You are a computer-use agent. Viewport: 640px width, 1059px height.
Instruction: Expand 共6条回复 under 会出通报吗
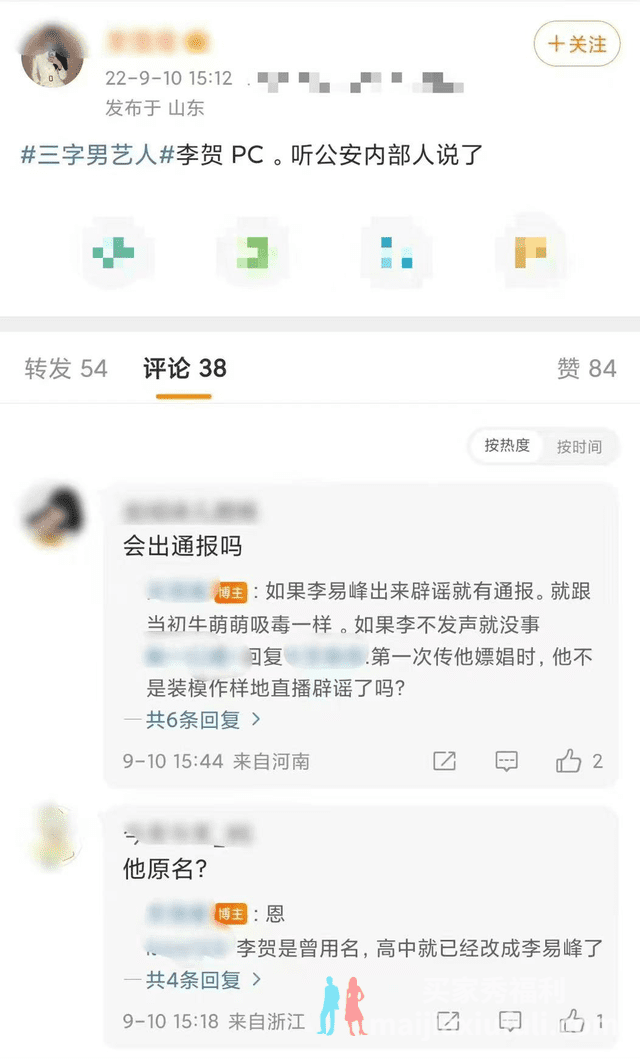click(x=192, y=718)
